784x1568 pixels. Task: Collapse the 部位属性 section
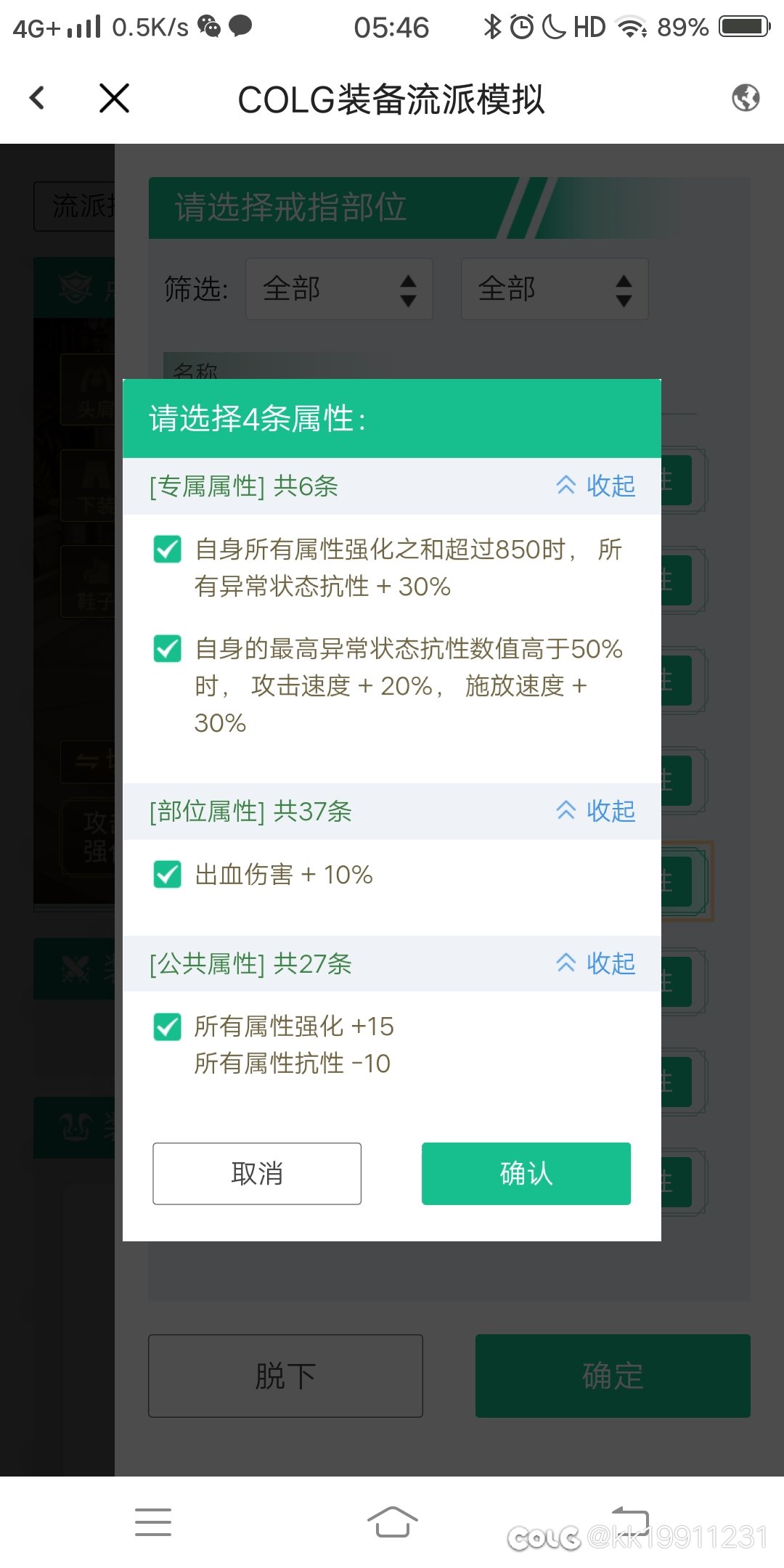coord(596,811)
